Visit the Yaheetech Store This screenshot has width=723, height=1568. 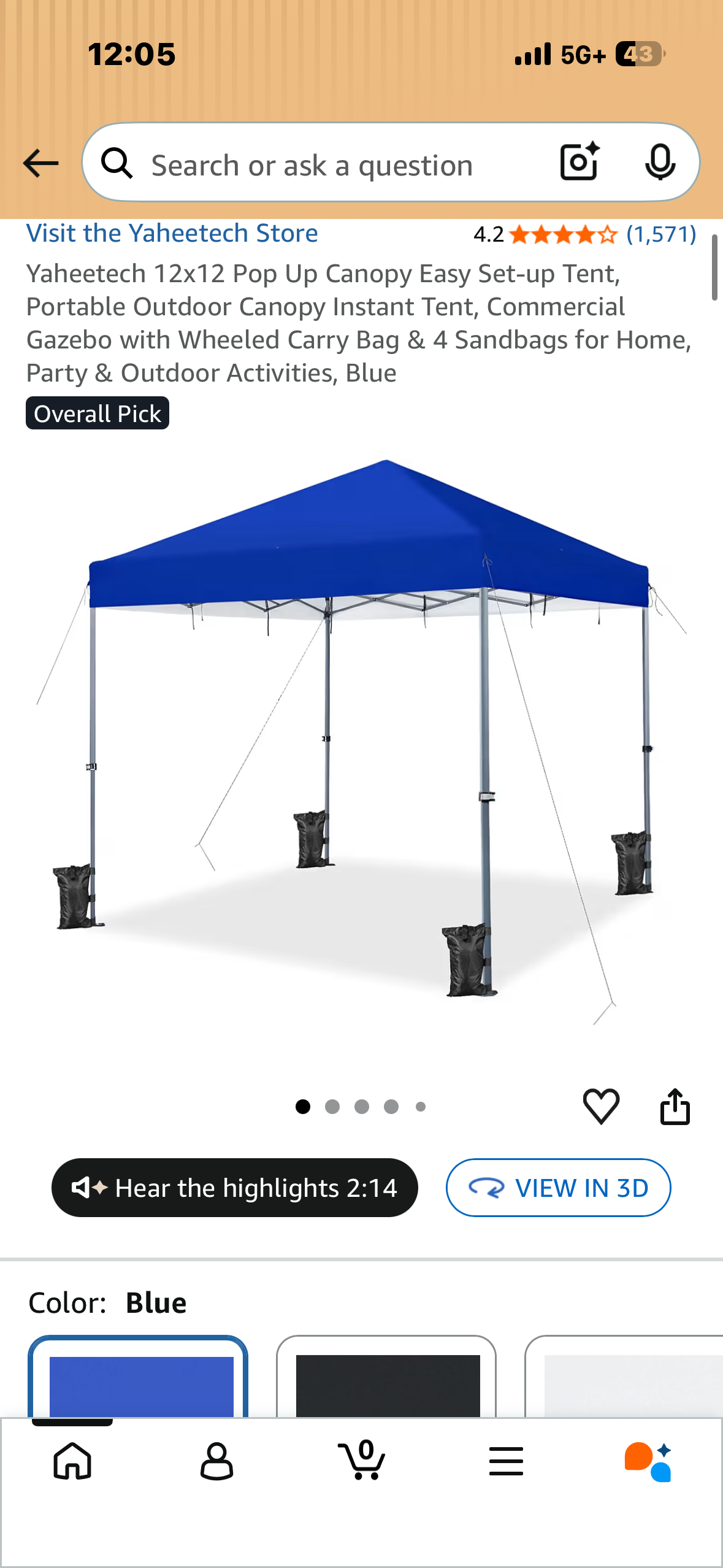(x=172, y=233)
